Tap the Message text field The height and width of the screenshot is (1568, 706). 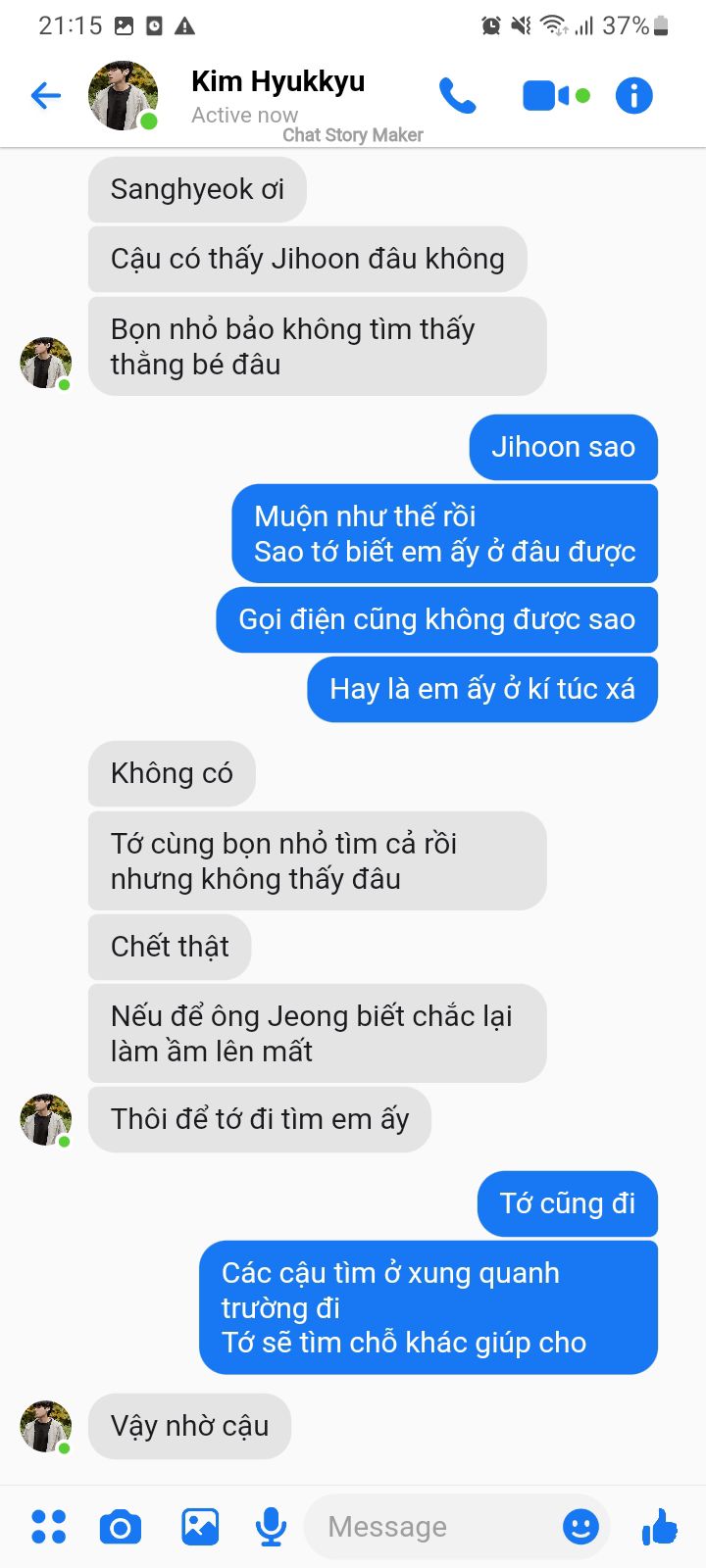pyautogui.click(x=437, y=1526)
